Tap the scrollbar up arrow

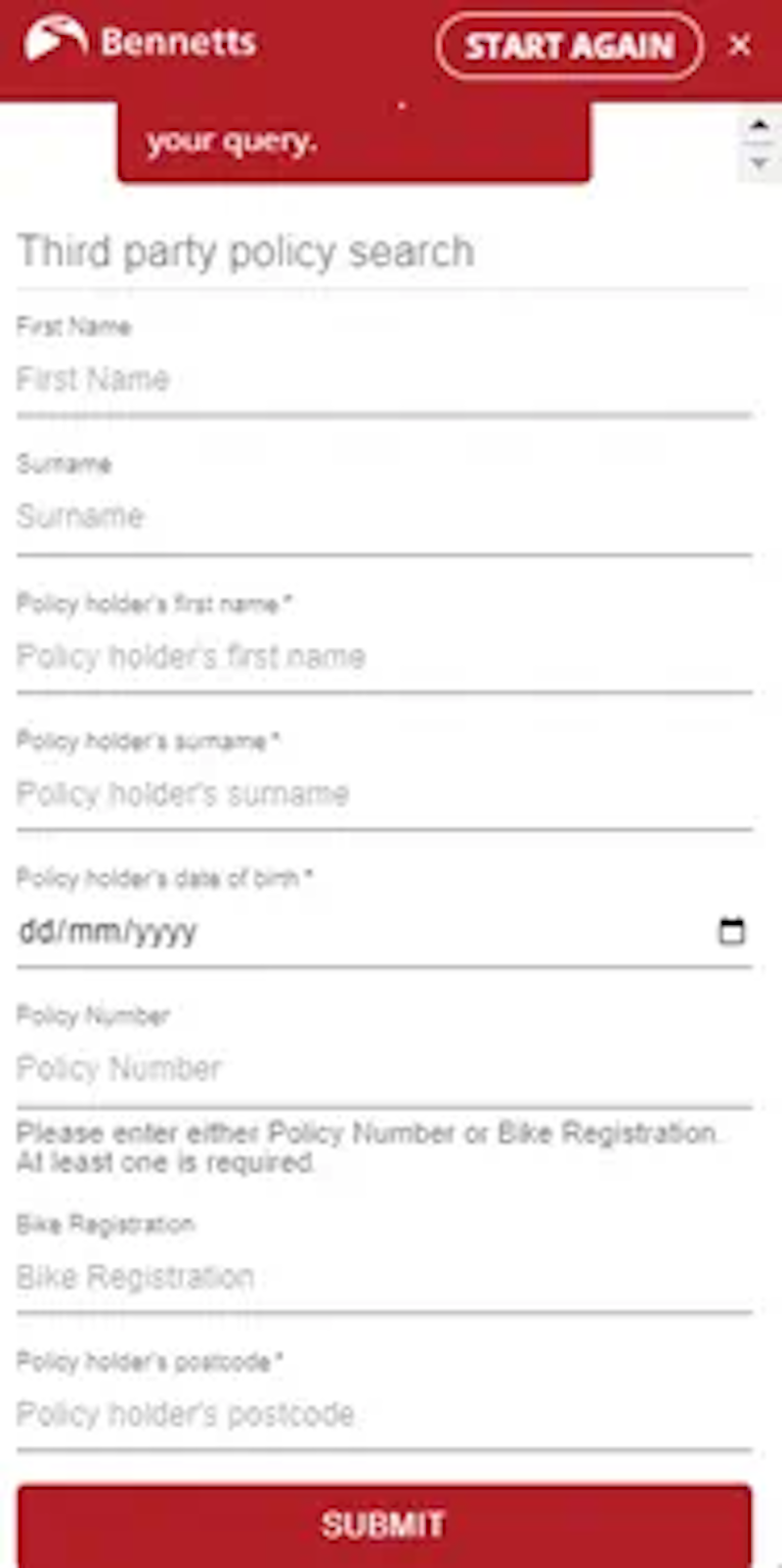coord(760,127)
